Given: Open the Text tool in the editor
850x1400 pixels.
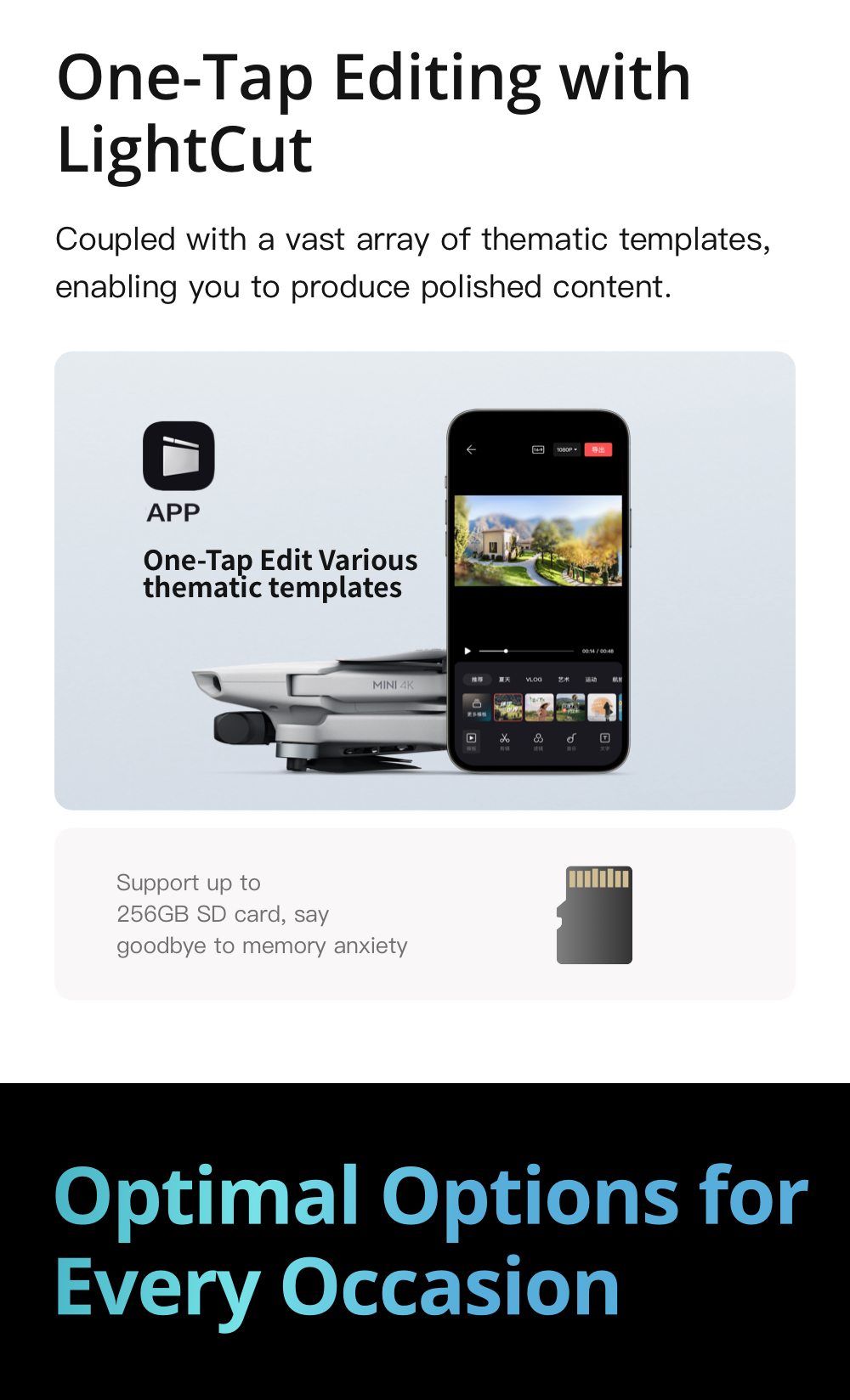Looking at the screenshot, I should click(605, 738).
